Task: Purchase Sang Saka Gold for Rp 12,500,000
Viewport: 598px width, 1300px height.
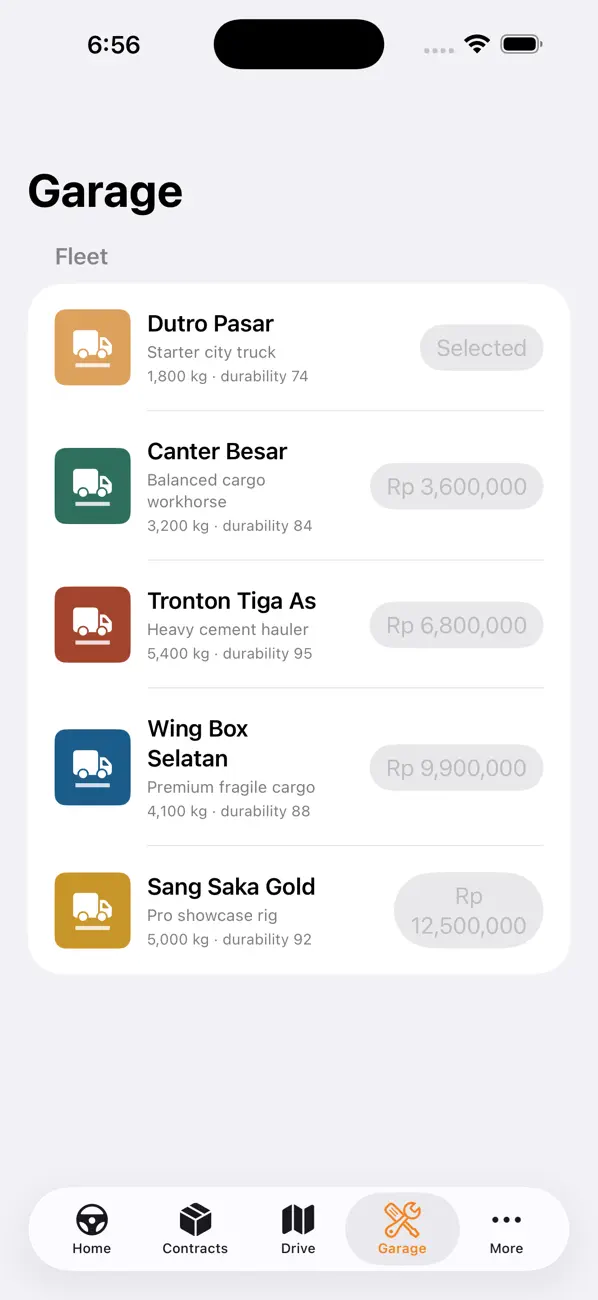Action: [469, 911]
